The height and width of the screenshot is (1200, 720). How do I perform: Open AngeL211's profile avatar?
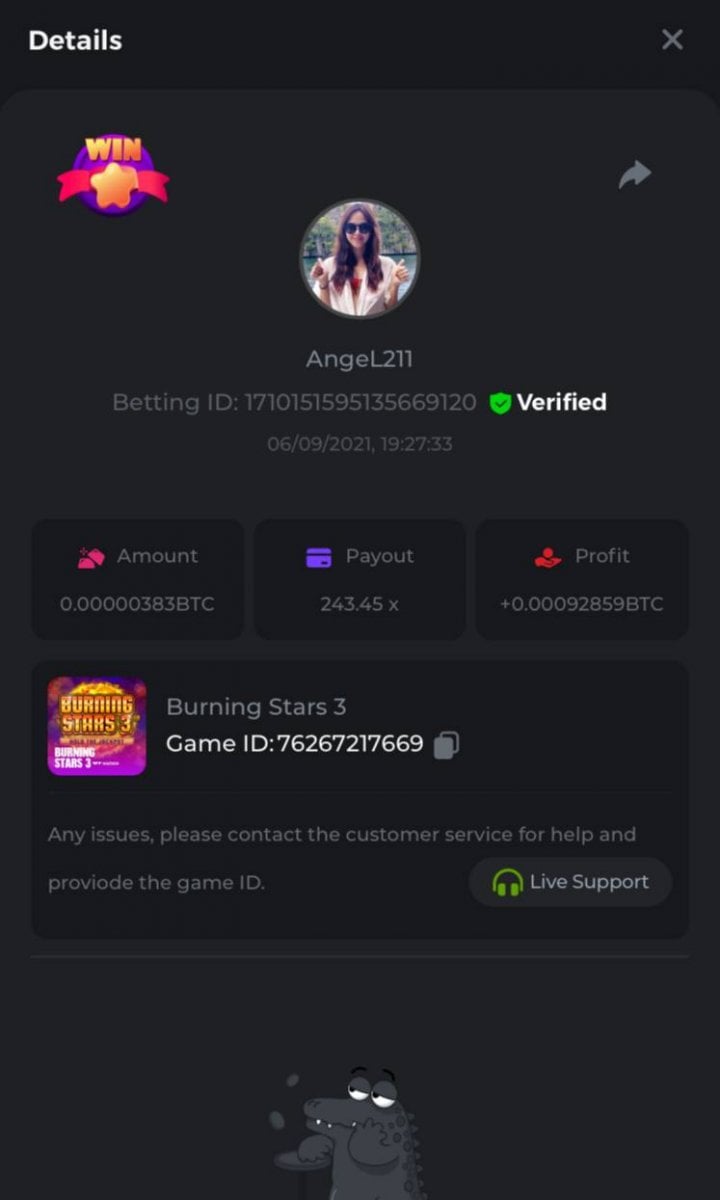point(360,258)
